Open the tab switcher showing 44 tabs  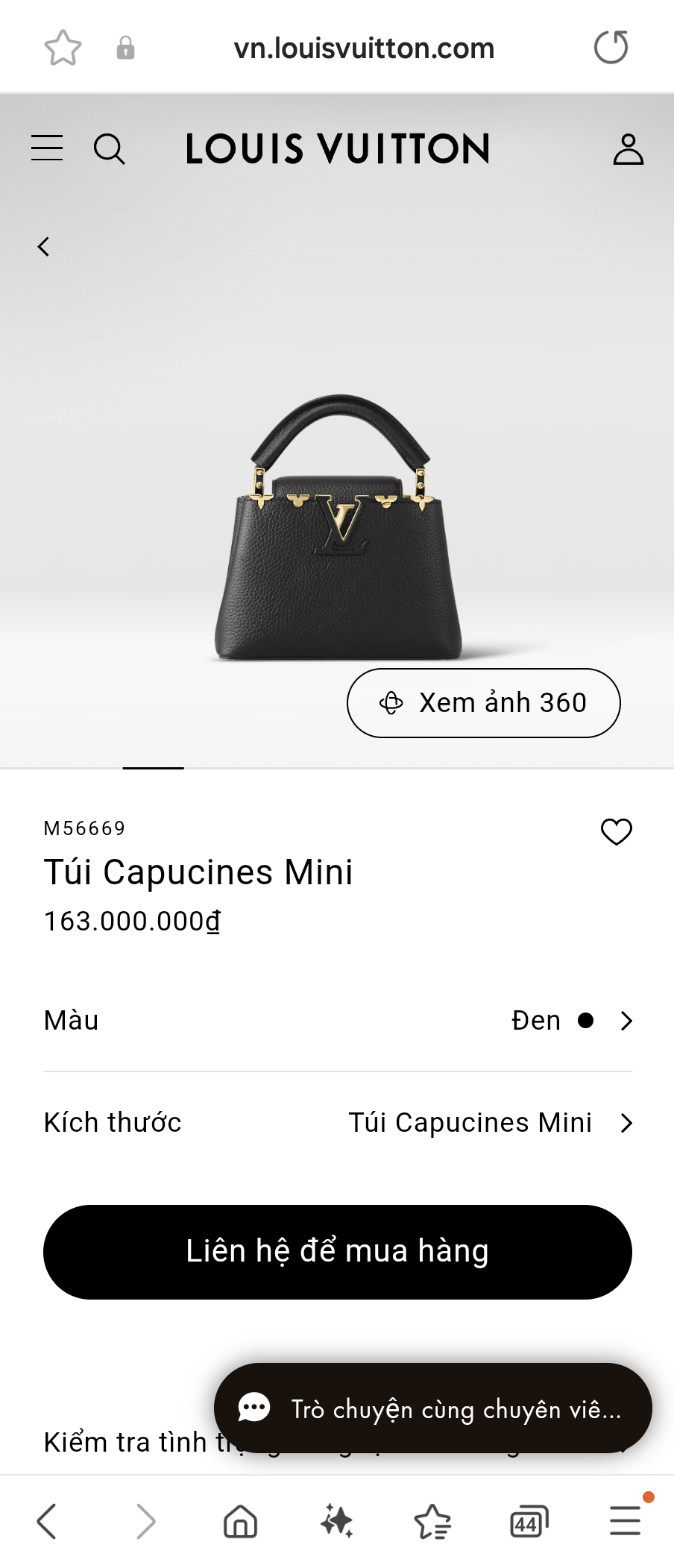528,1521
